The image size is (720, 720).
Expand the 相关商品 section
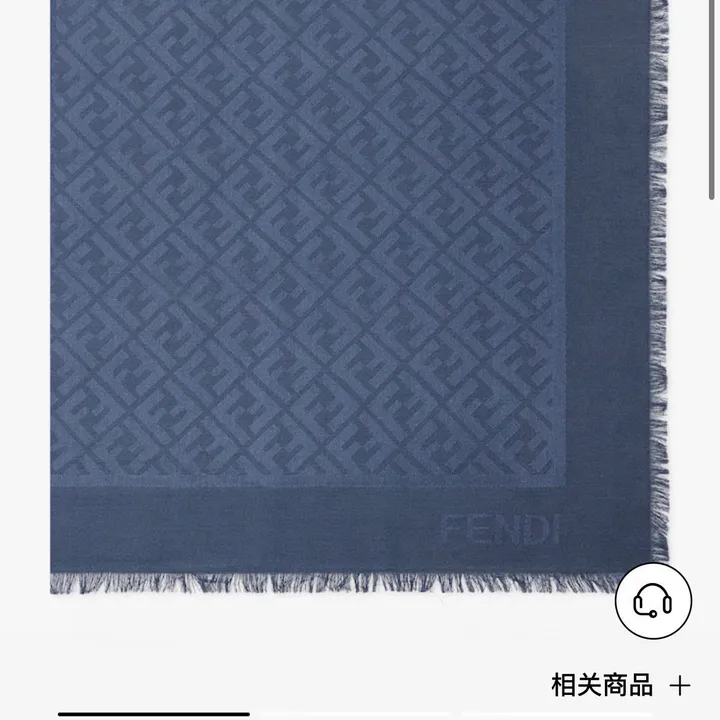[x=680, y=686]
